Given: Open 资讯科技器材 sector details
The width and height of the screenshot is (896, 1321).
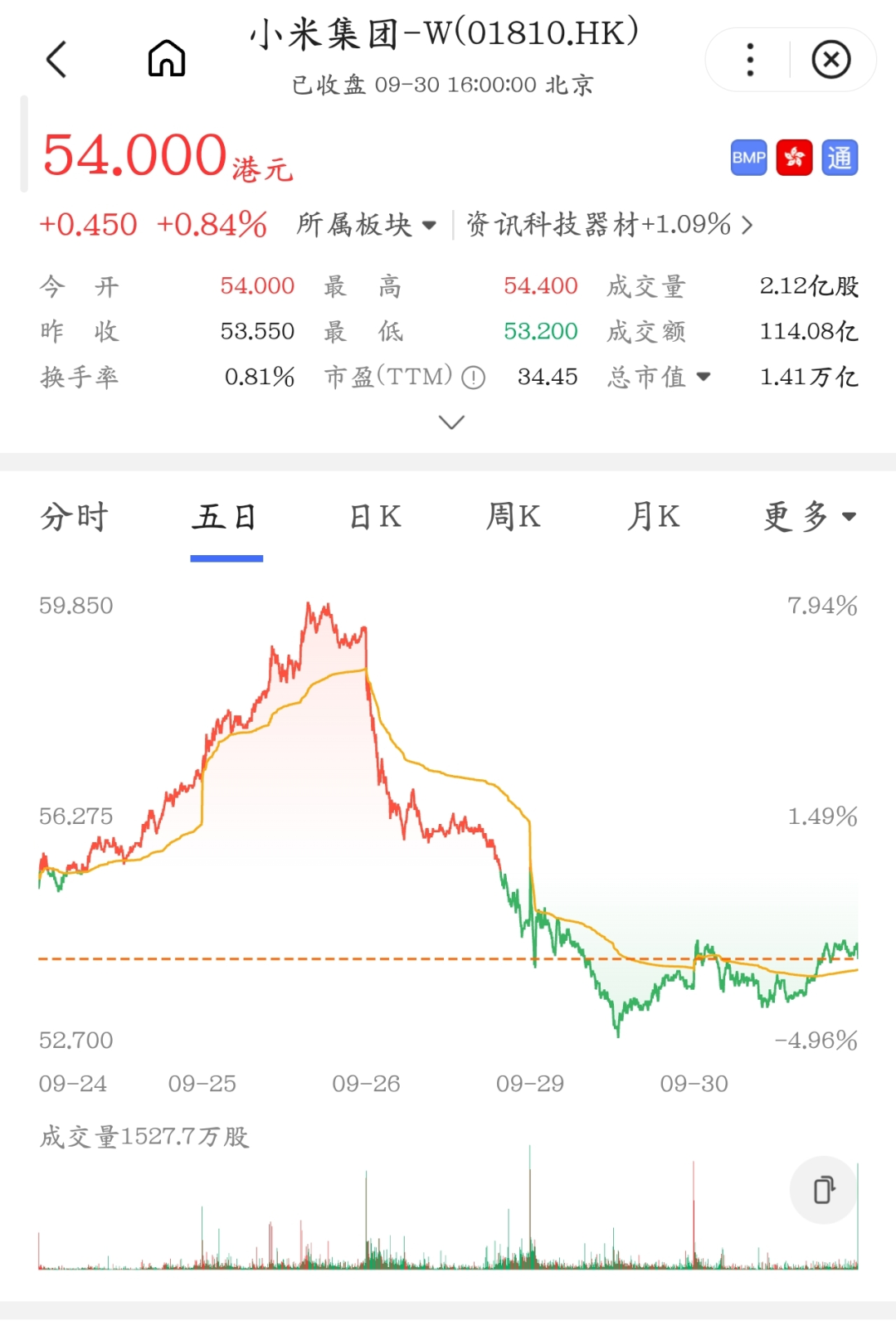Looking at the screenshot, I should tap(609, 225).
